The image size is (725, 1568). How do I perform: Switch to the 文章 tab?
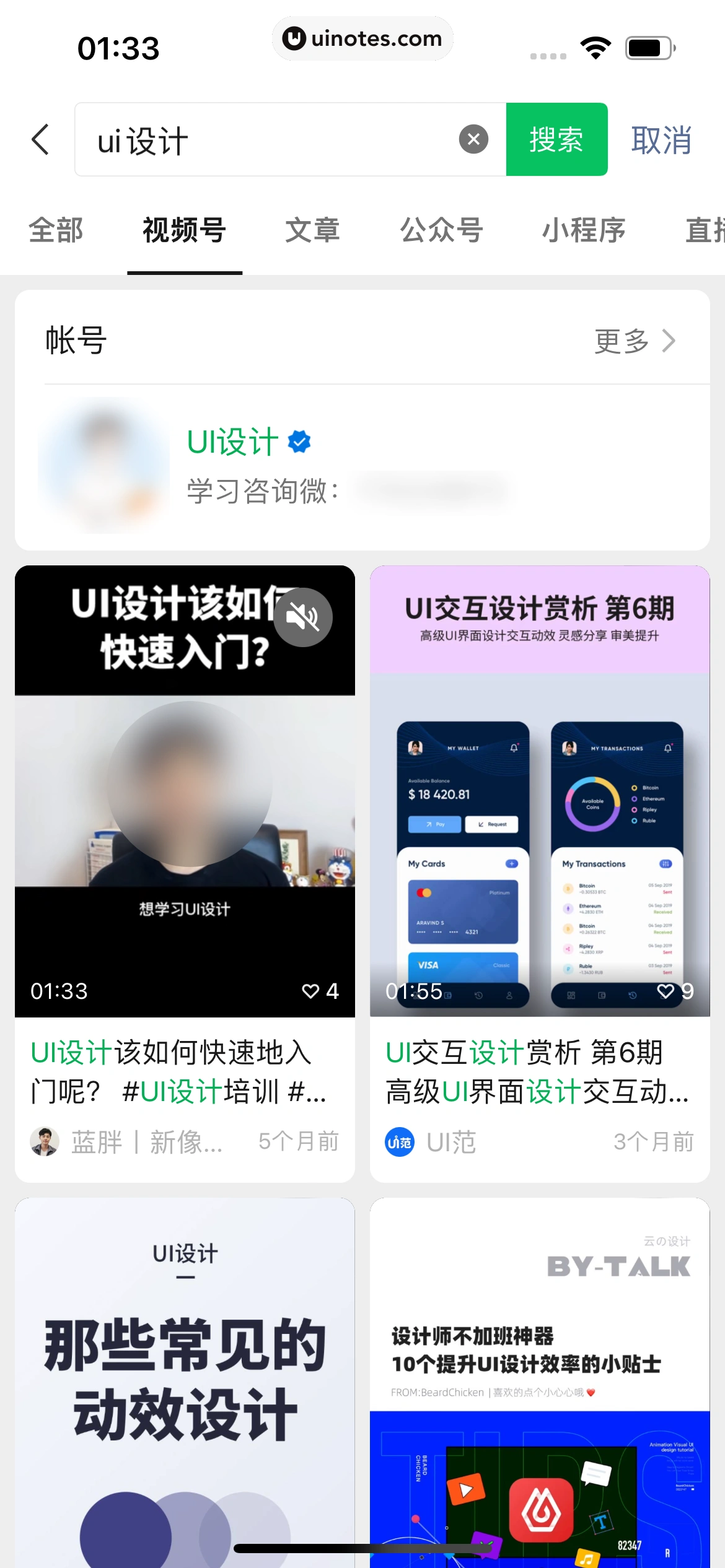[x=312, y=230]
